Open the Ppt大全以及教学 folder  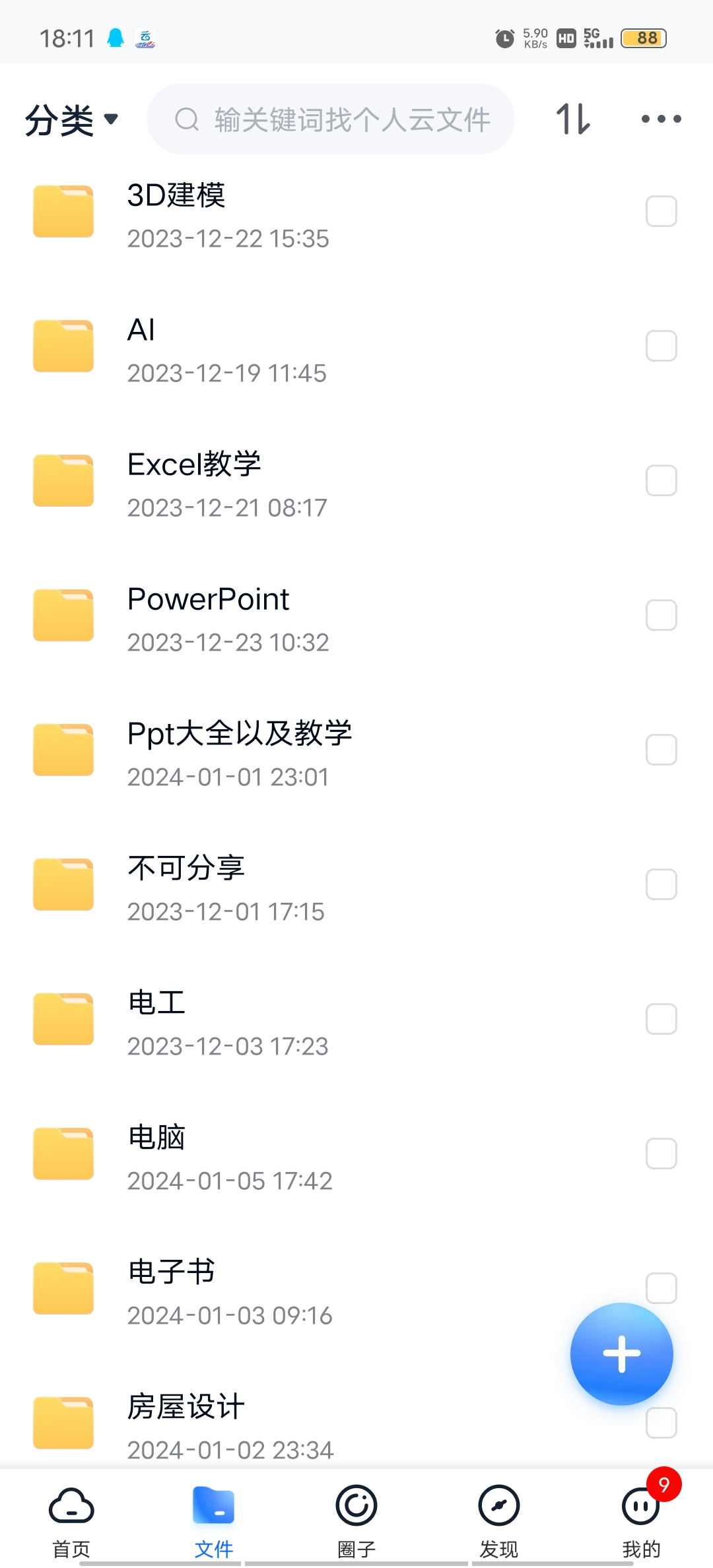(356, 750)
